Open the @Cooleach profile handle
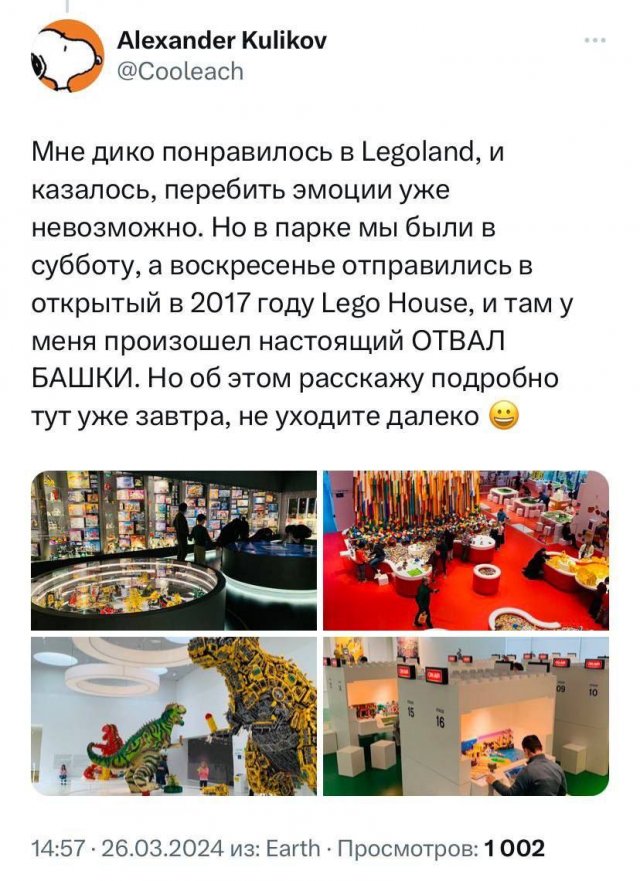Viewport: 640px width, 881px height. coord(180,71)
